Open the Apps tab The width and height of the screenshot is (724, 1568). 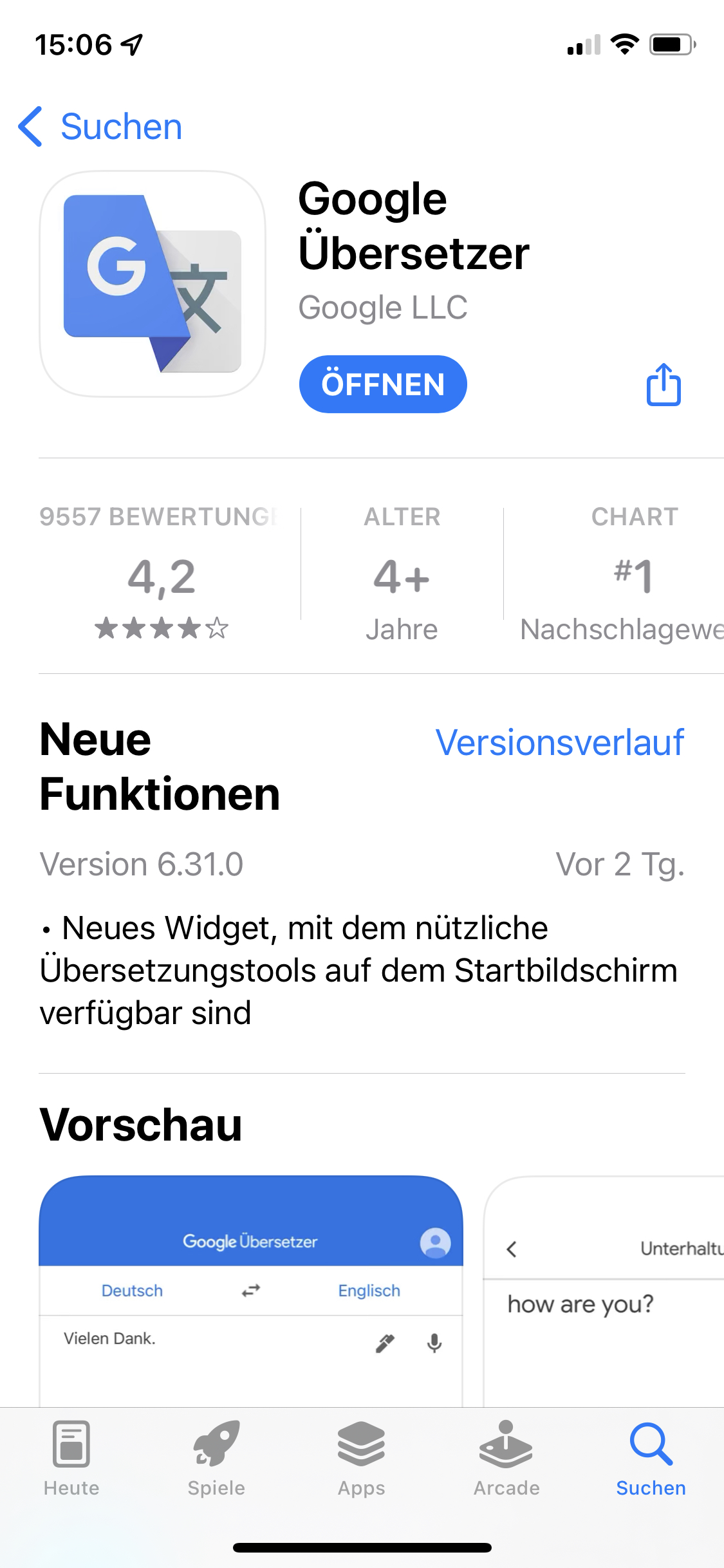point(362,1459)
